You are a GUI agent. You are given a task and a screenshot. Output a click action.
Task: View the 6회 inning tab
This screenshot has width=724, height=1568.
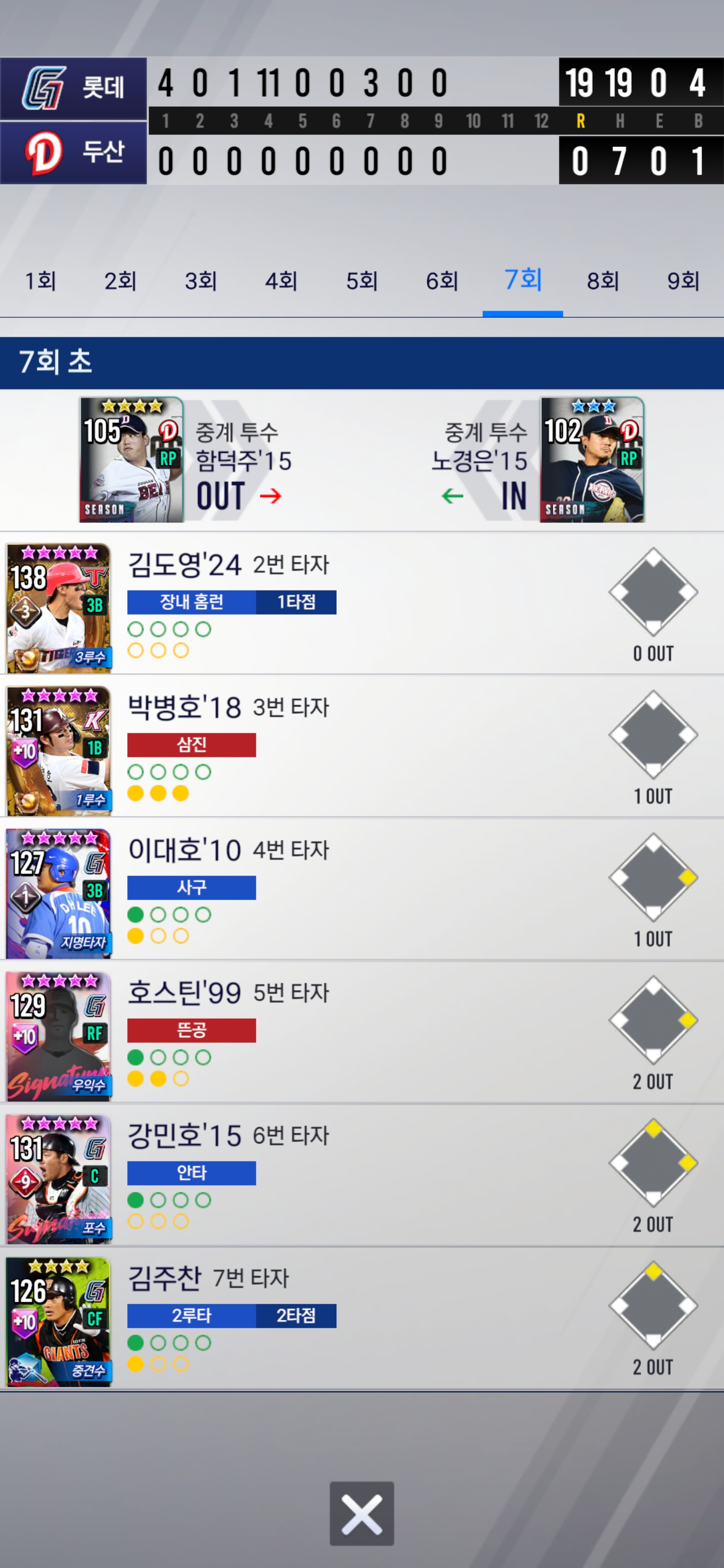click(442, 281)
